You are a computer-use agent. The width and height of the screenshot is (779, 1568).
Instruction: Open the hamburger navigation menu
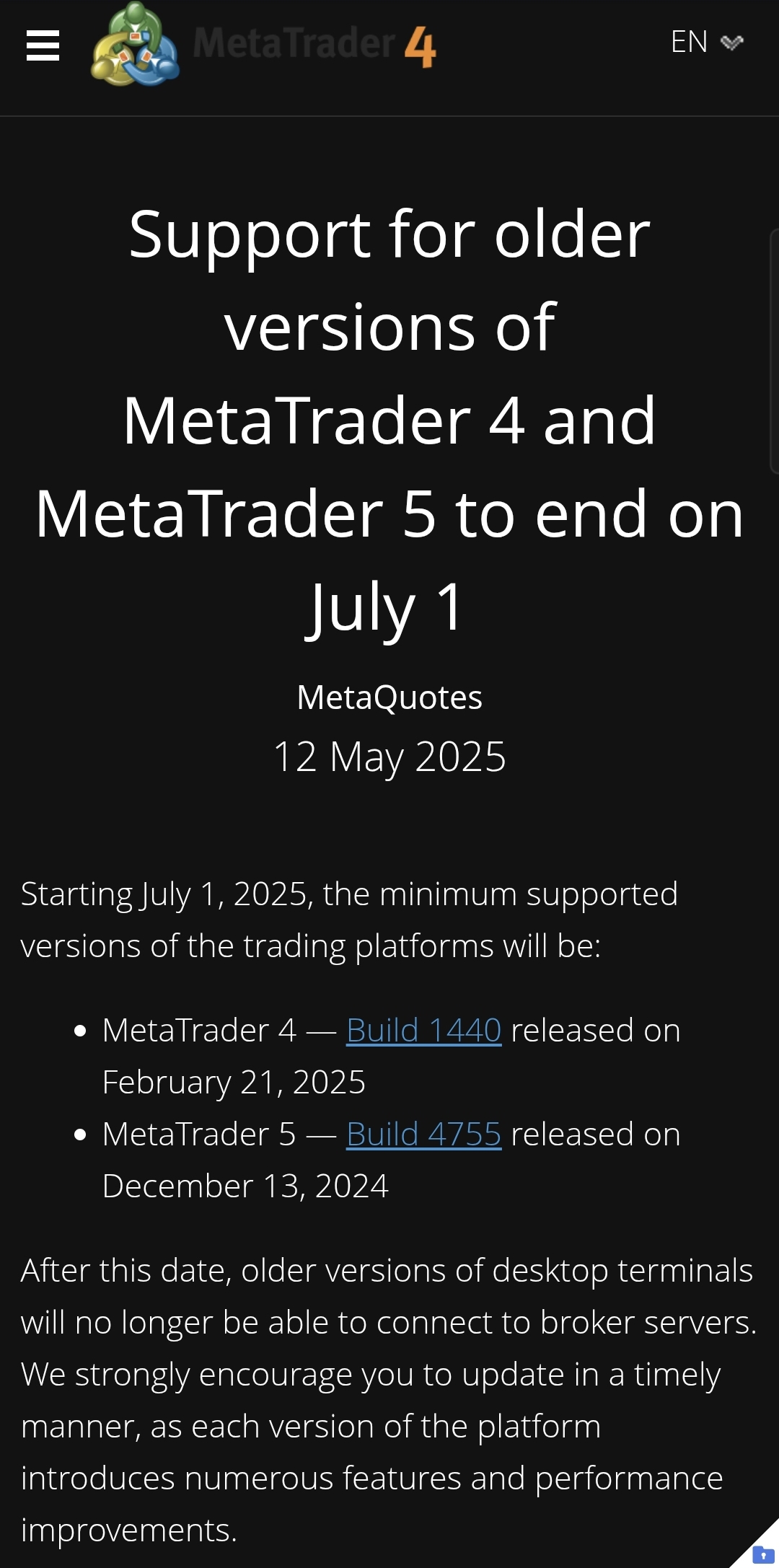pos(43,45)
